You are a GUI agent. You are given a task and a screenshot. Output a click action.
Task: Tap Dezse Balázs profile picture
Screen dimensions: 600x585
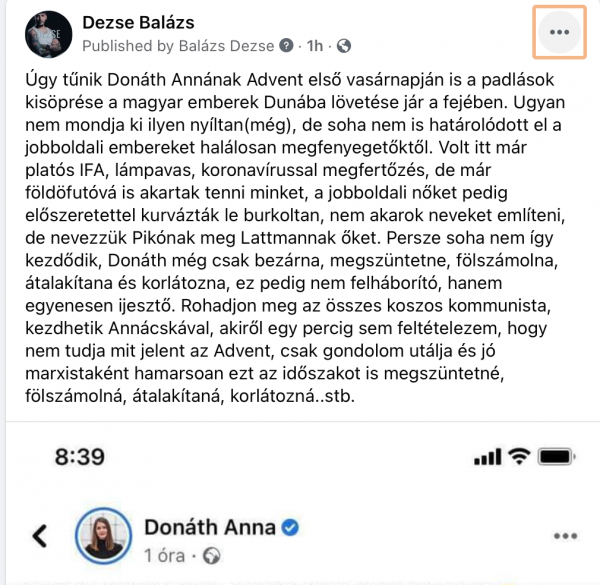(48, 33)
